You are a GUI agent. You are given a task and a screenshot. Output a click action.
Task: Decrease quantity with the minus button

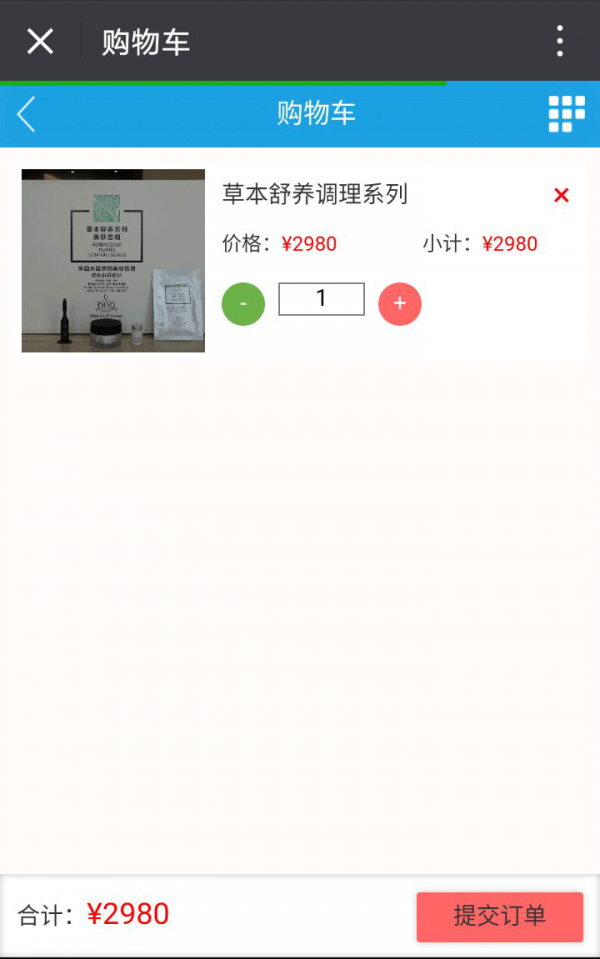pyautogui.click(x=243, y=304)
